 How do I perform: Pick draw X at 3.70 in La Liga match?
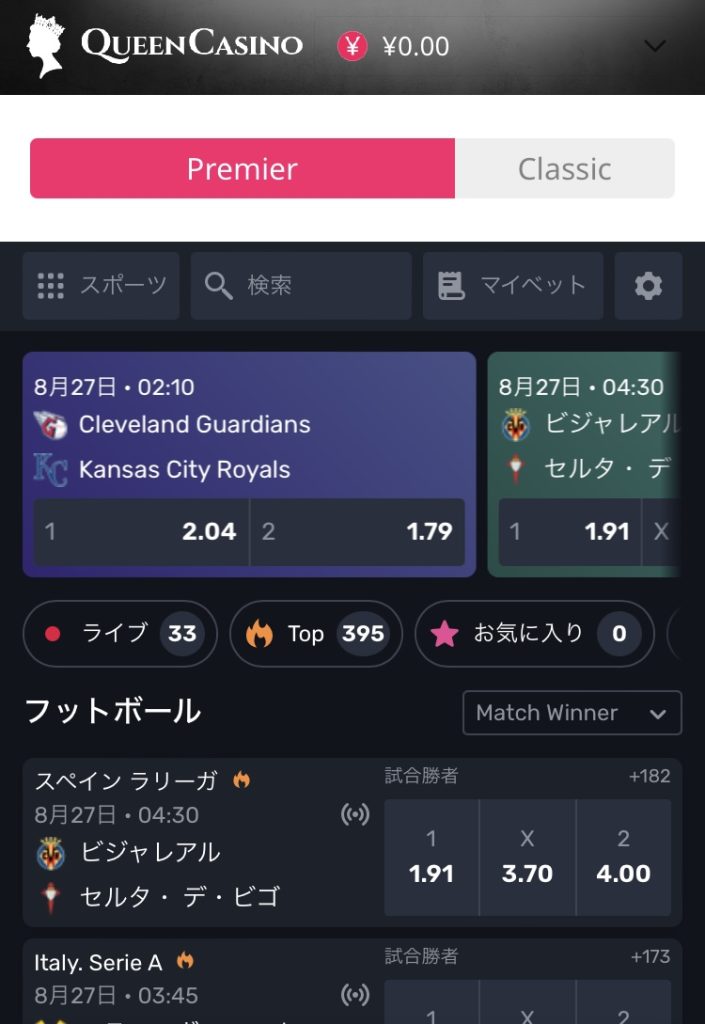(x=527, y=858)
